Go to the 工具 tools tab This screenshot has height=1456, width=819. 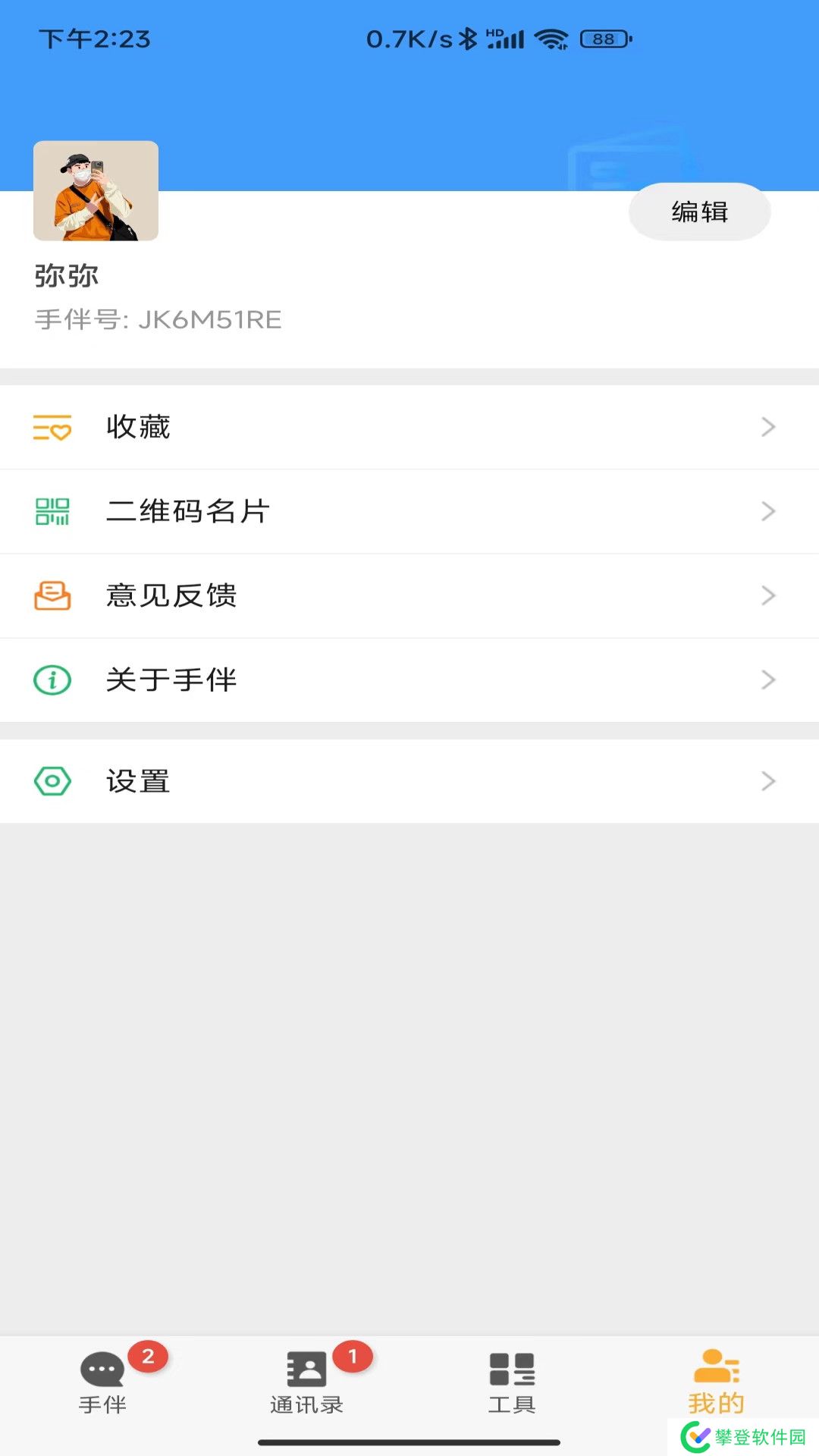(512, 1382)
